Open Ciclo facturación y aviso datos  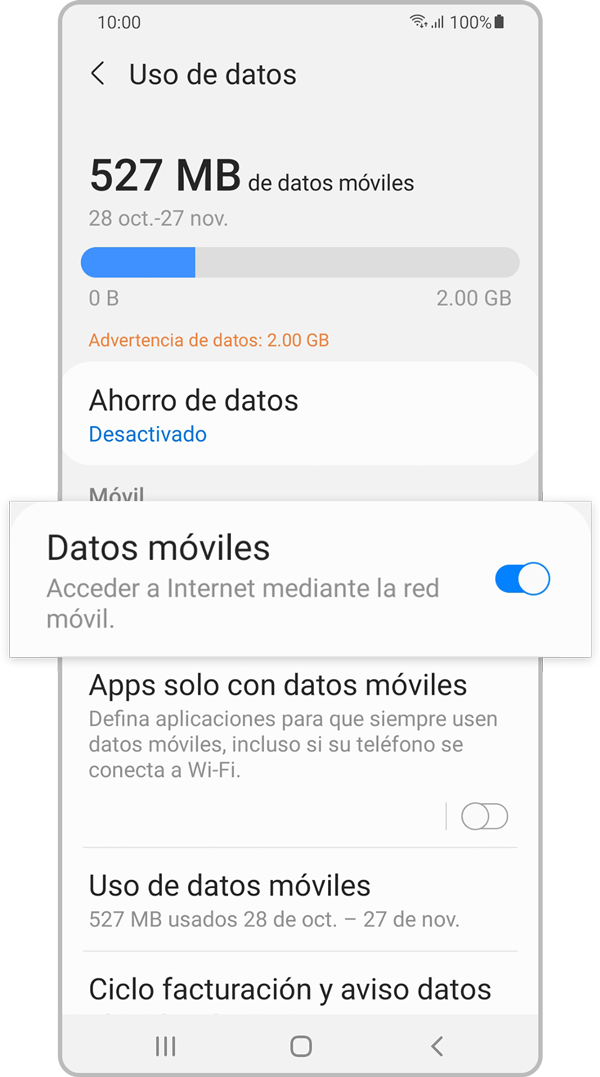pos(290,989)
